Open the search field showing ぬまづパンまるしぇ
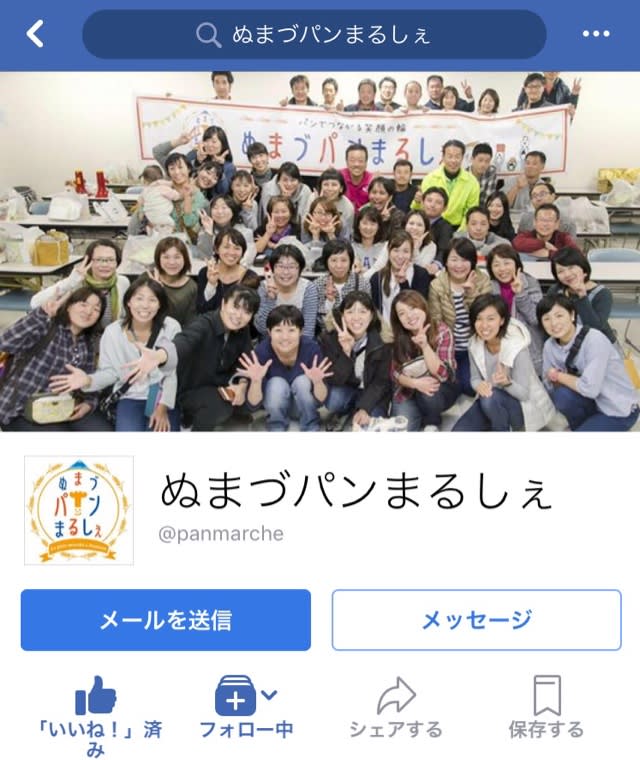The width and height of the screenshot is (640, 760). point(314,35)
